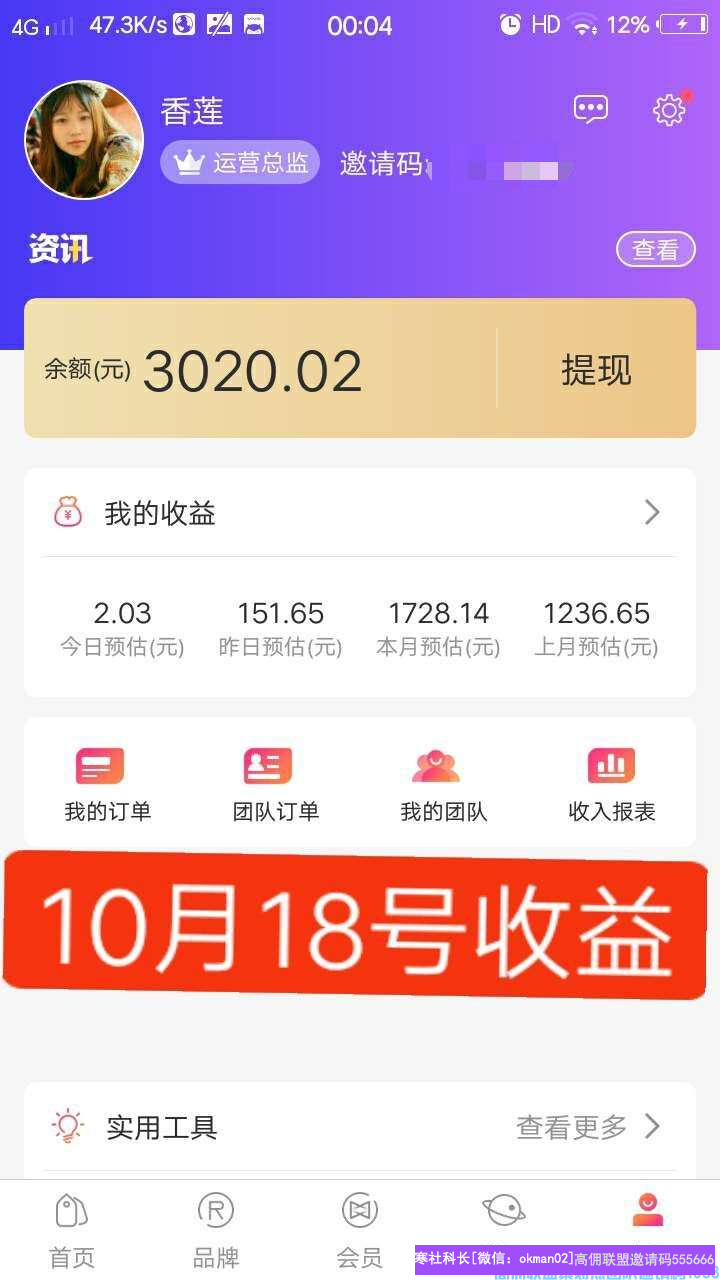This screenshot has width=720, height=1280.
Task: Tap the 香莲 profile avatar
Action: point(84,140)
